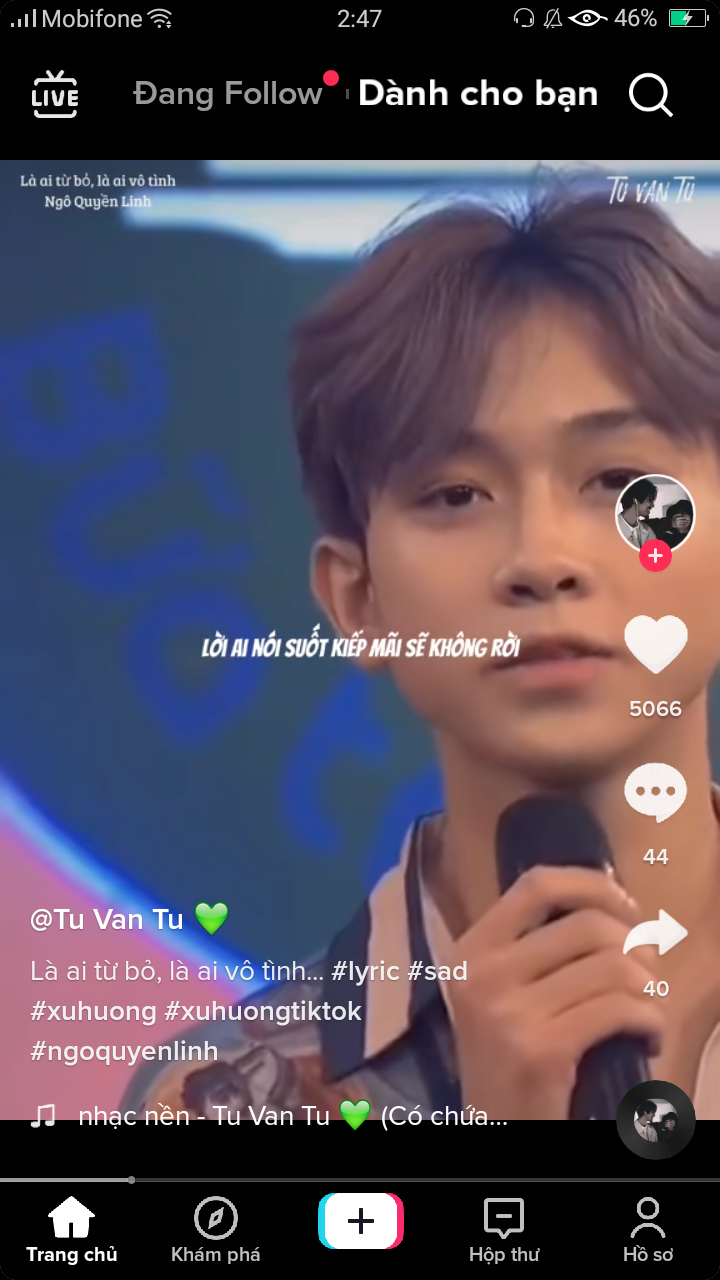Open the @Tu Van Tu profile link
This screenshot has width=720, height=1280.
(x=107, y=919)
